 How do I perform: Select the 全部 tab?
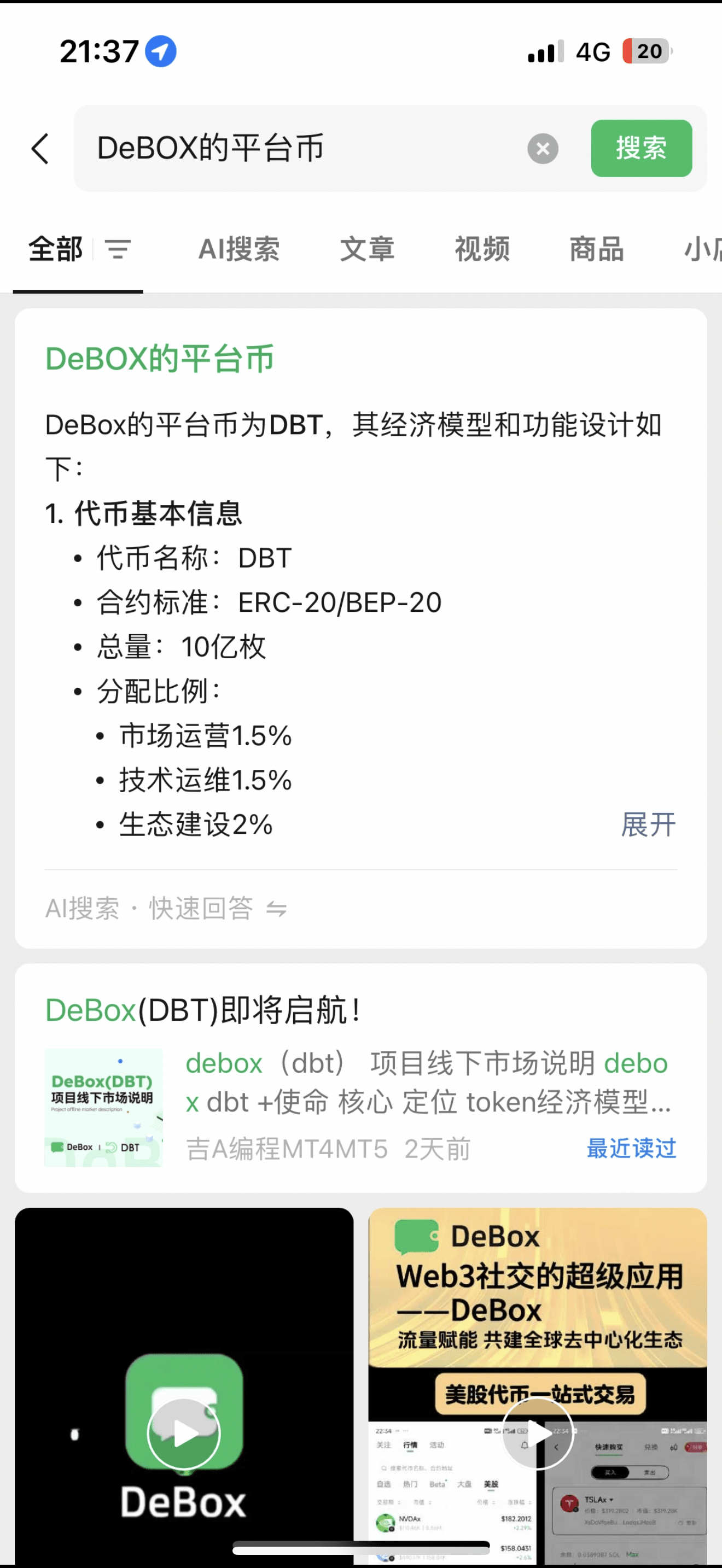55,249
